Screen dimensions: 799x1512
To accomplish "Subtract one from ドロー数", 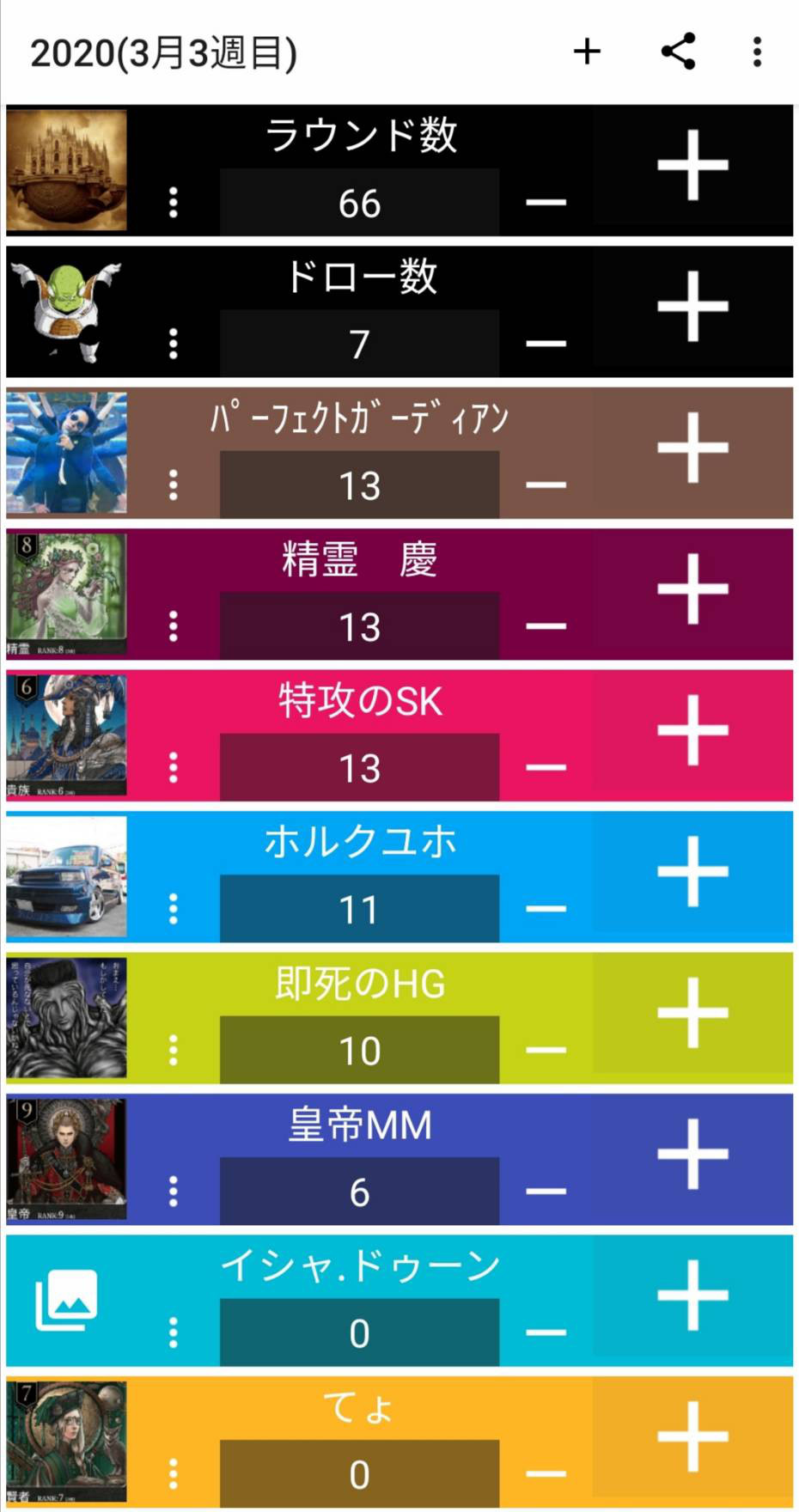I will 546,344.
